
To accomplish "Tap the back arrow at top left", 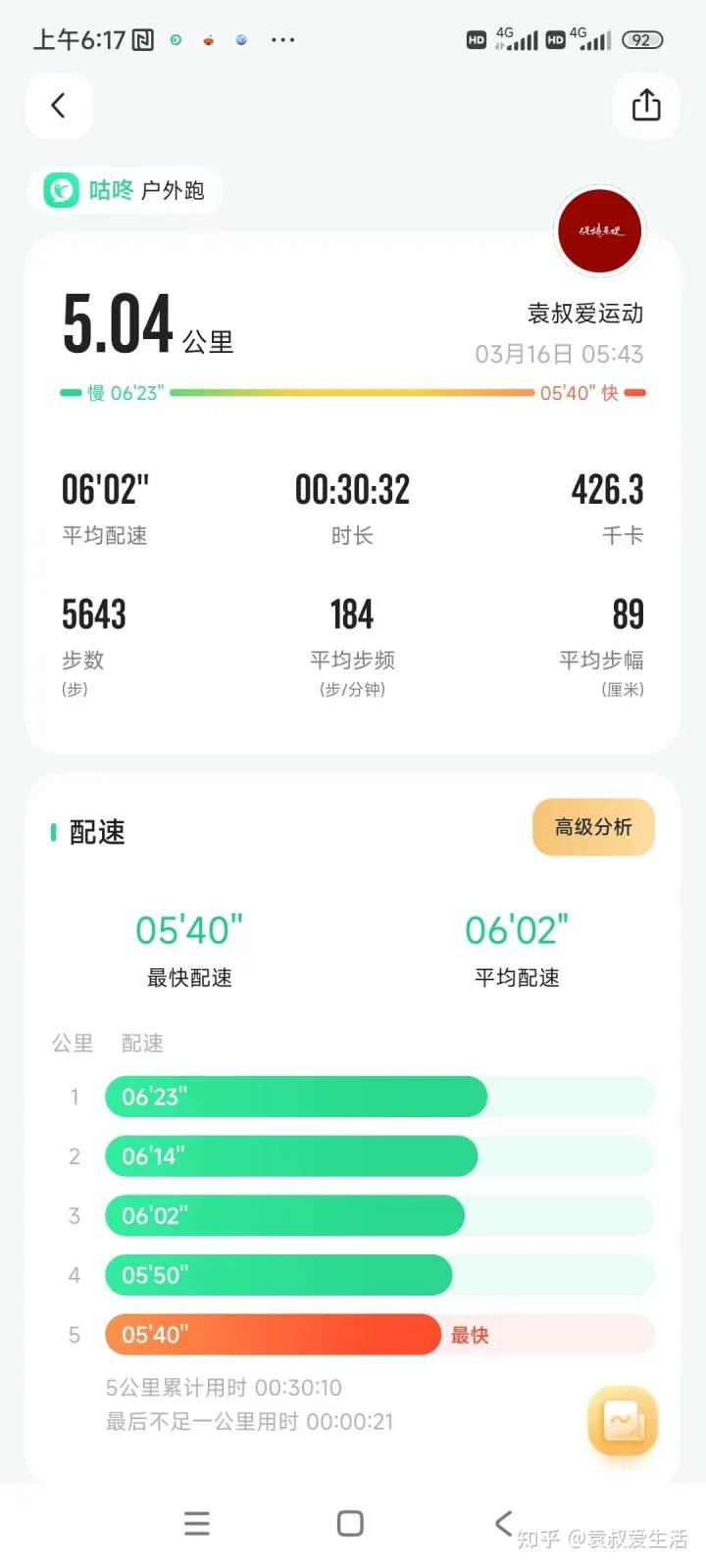I will pyautogui.click(x=58, y=105).
